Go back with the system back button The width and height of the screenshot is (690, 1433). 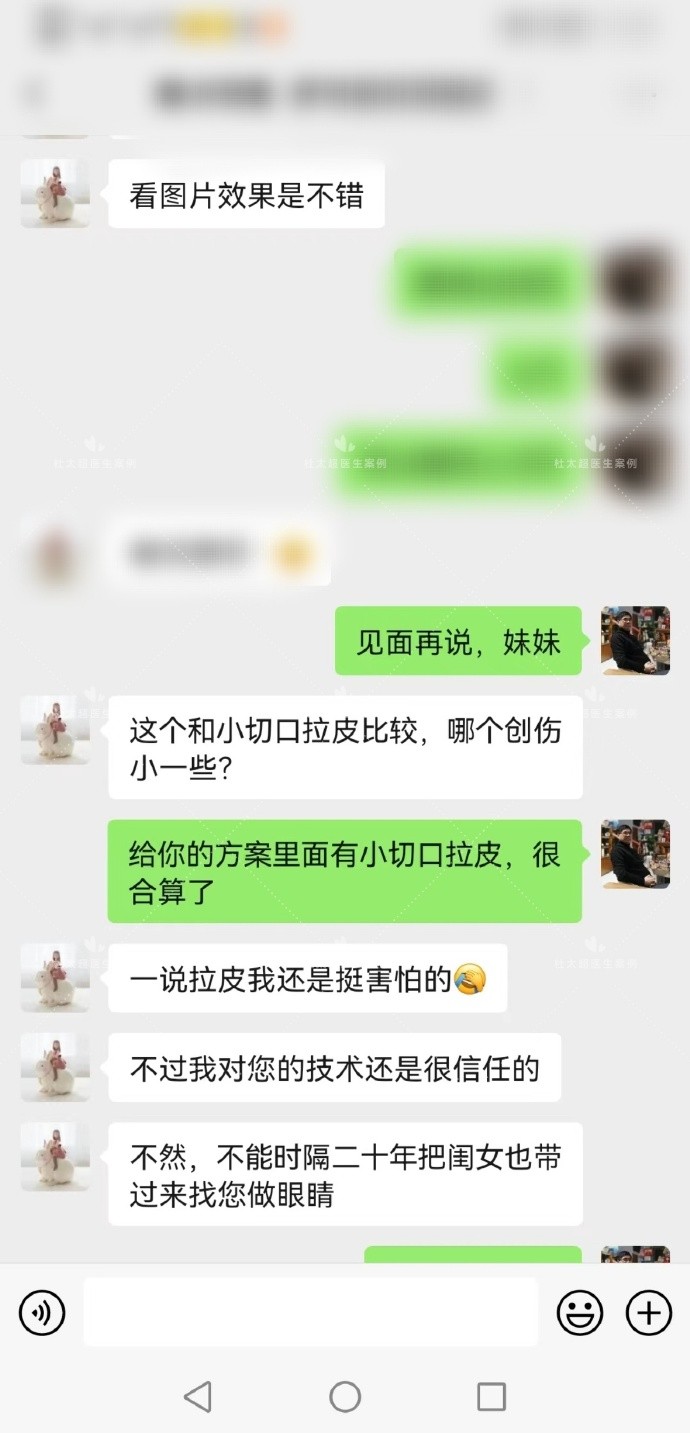click(198, 1396)
